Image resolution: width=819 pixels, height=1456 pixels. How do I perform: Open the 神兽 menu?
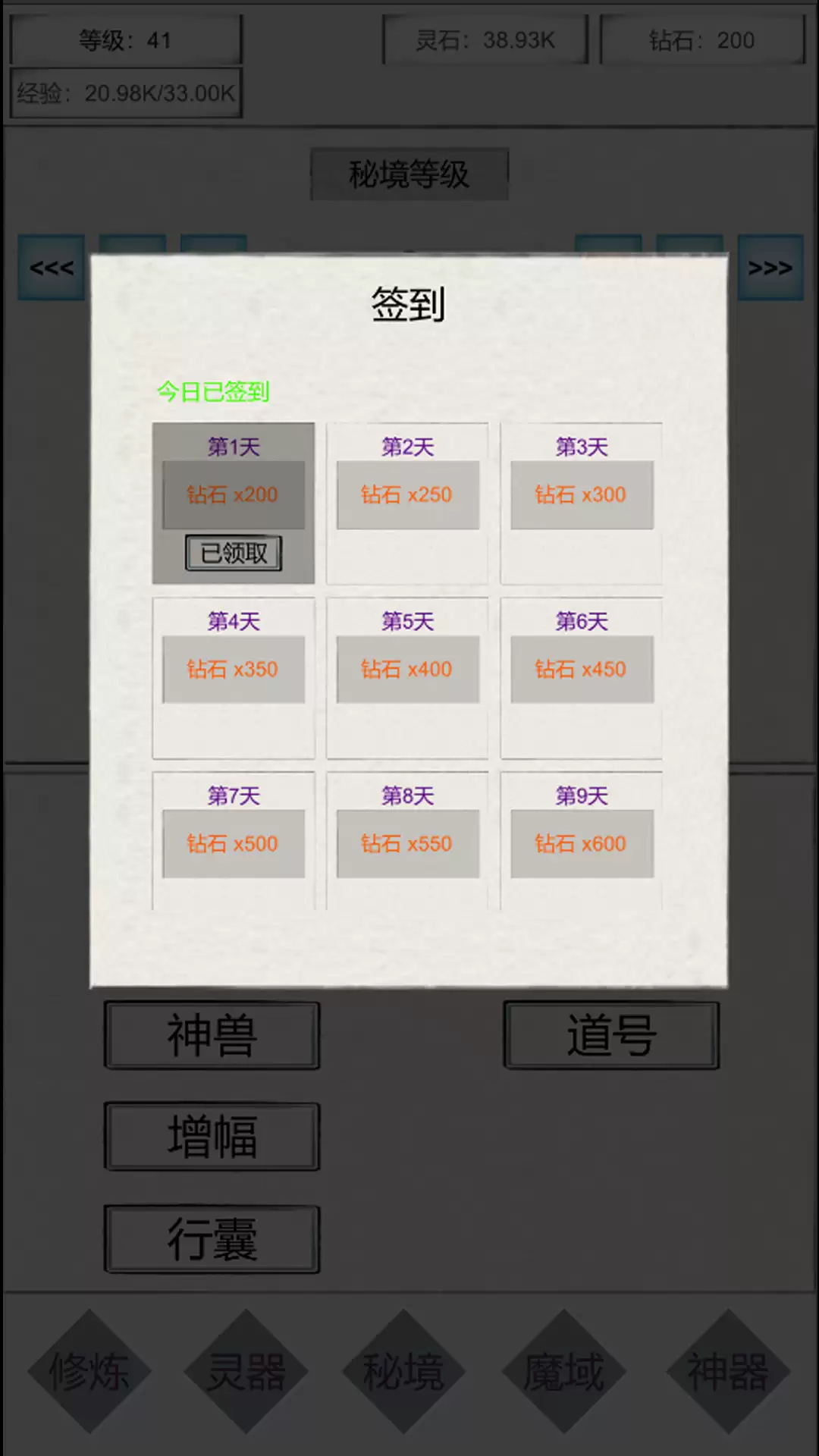pyautogui.click(x=212, y=1036)
